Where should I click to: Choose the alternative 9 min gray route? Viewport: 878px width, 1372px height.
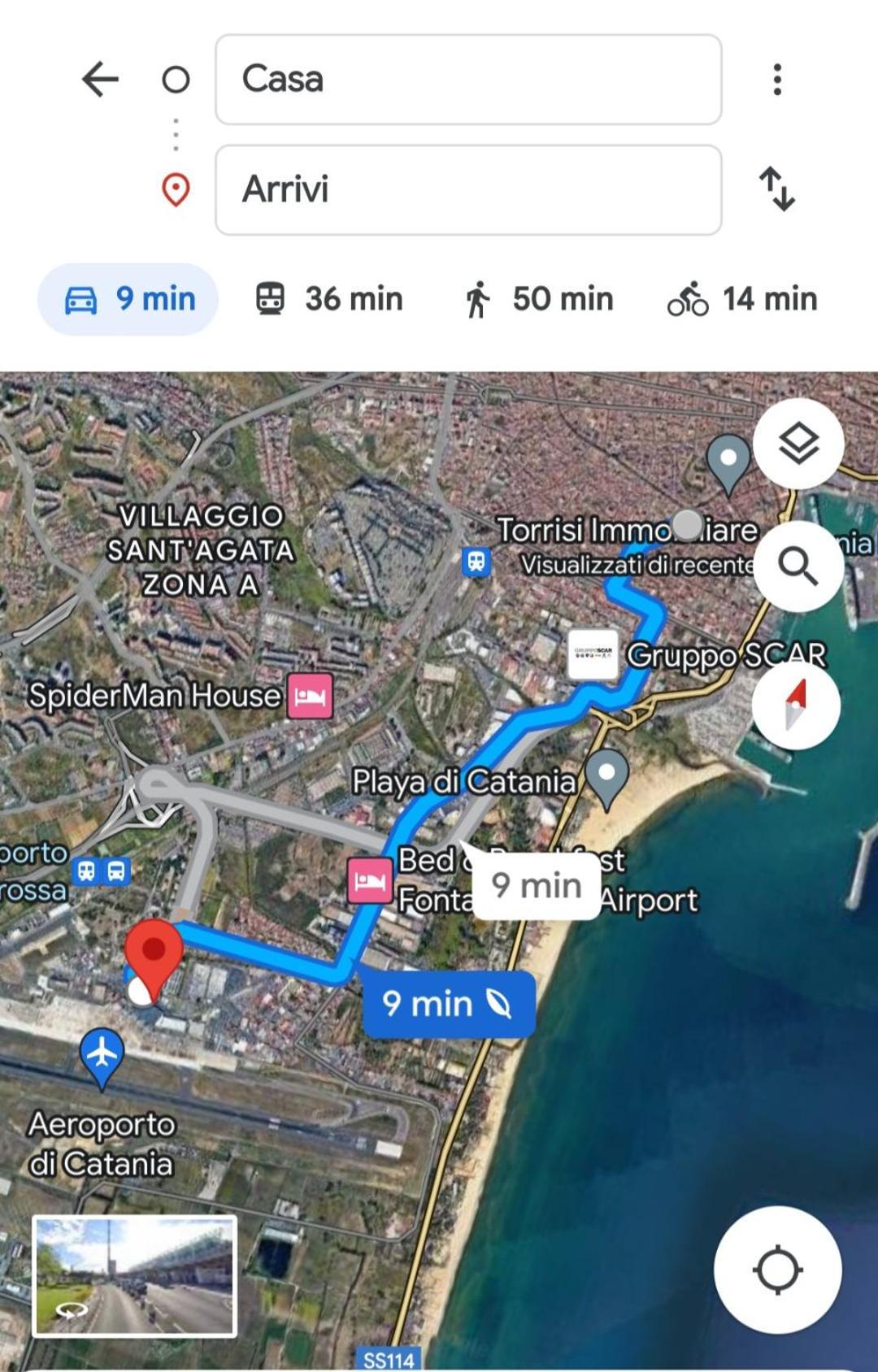click(x=536, y=886)
